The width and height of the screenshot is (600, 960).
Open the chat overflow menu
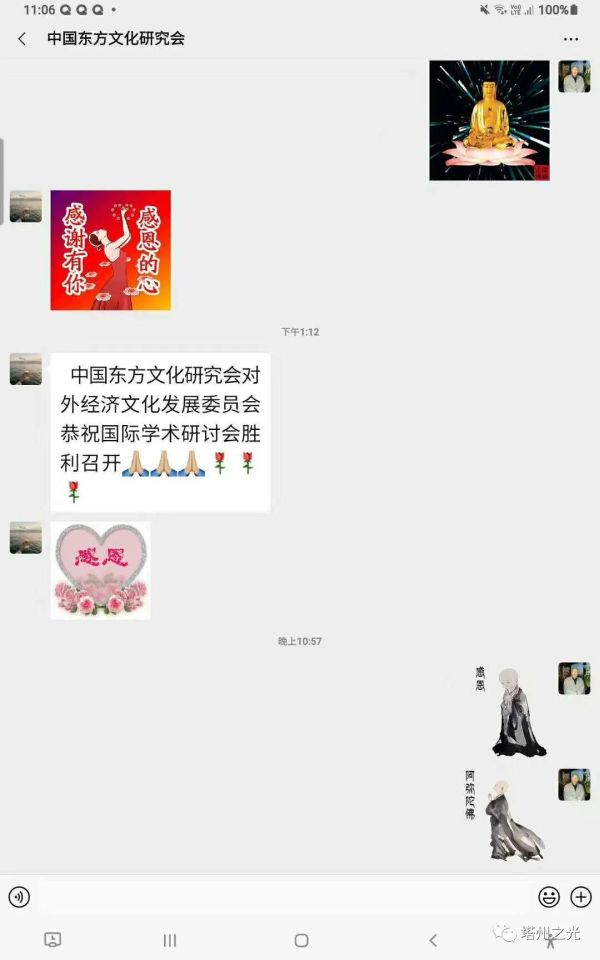[571, 39]
